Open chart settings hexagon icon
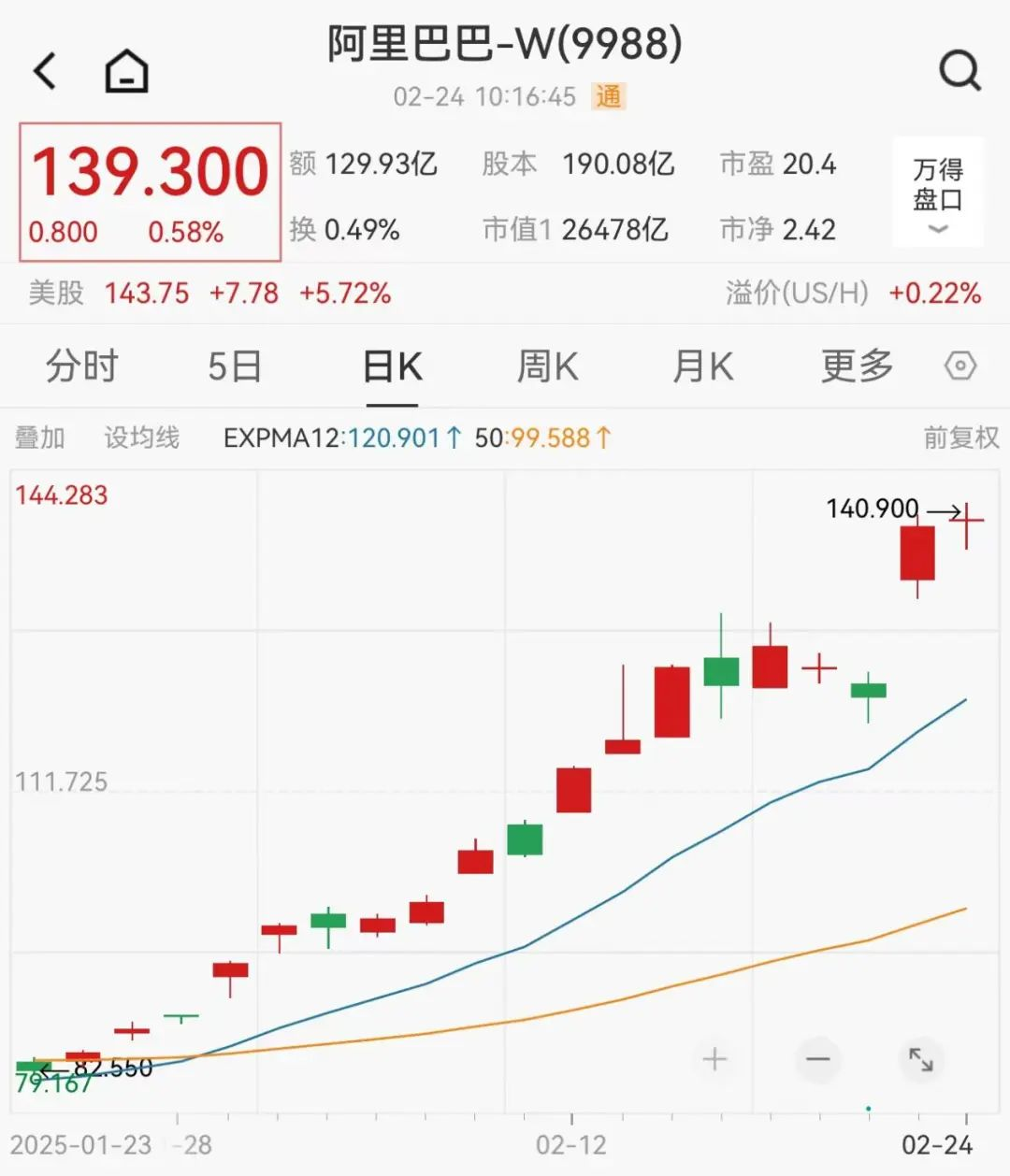The width and height of the screenshot is (1010, 1176). click(960, 366)
